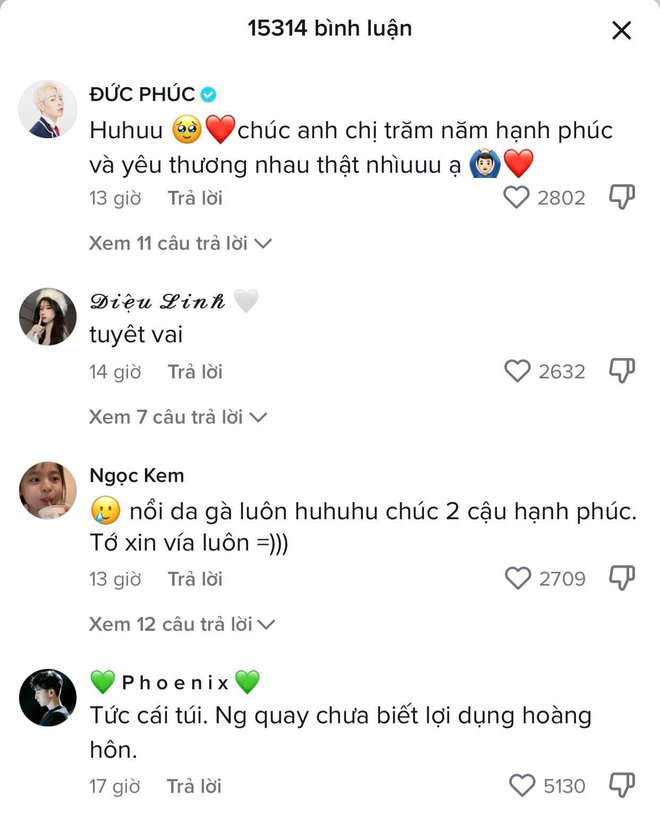Dislike Diệu Linh's comment
This screenshot has height=822, width=660.
pos(622,372)
